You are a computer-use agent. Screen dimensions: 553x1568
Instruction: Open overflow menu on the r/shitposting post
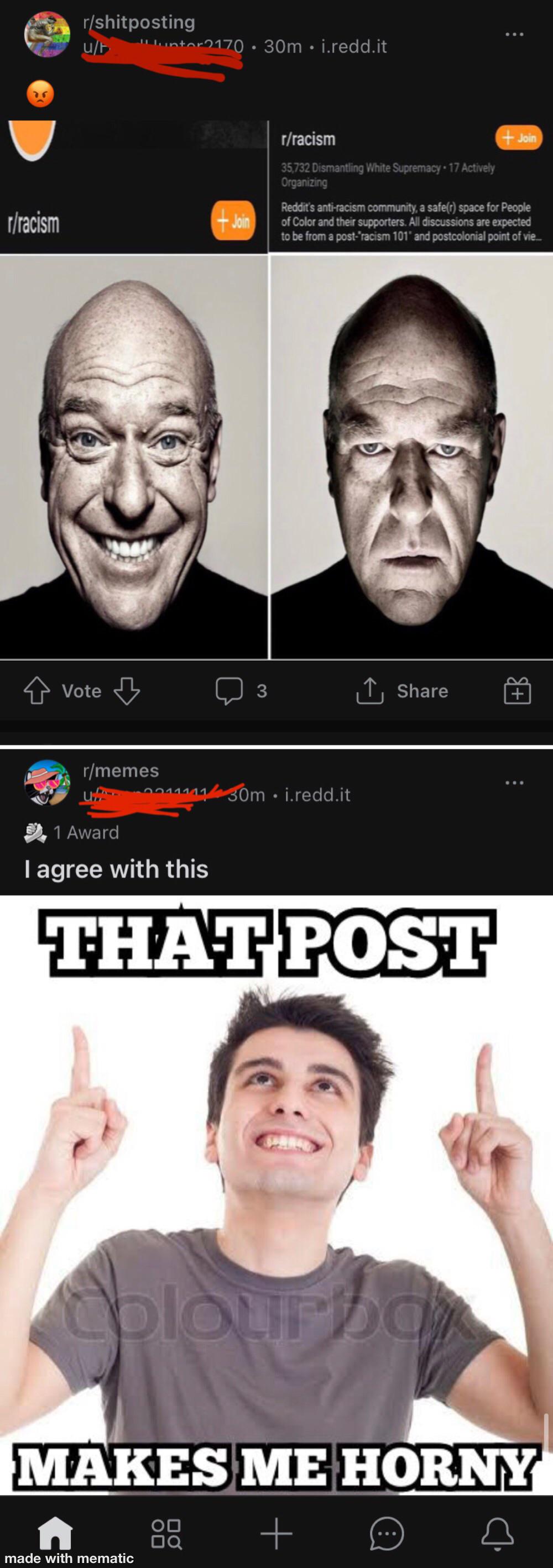click(514, 35)
